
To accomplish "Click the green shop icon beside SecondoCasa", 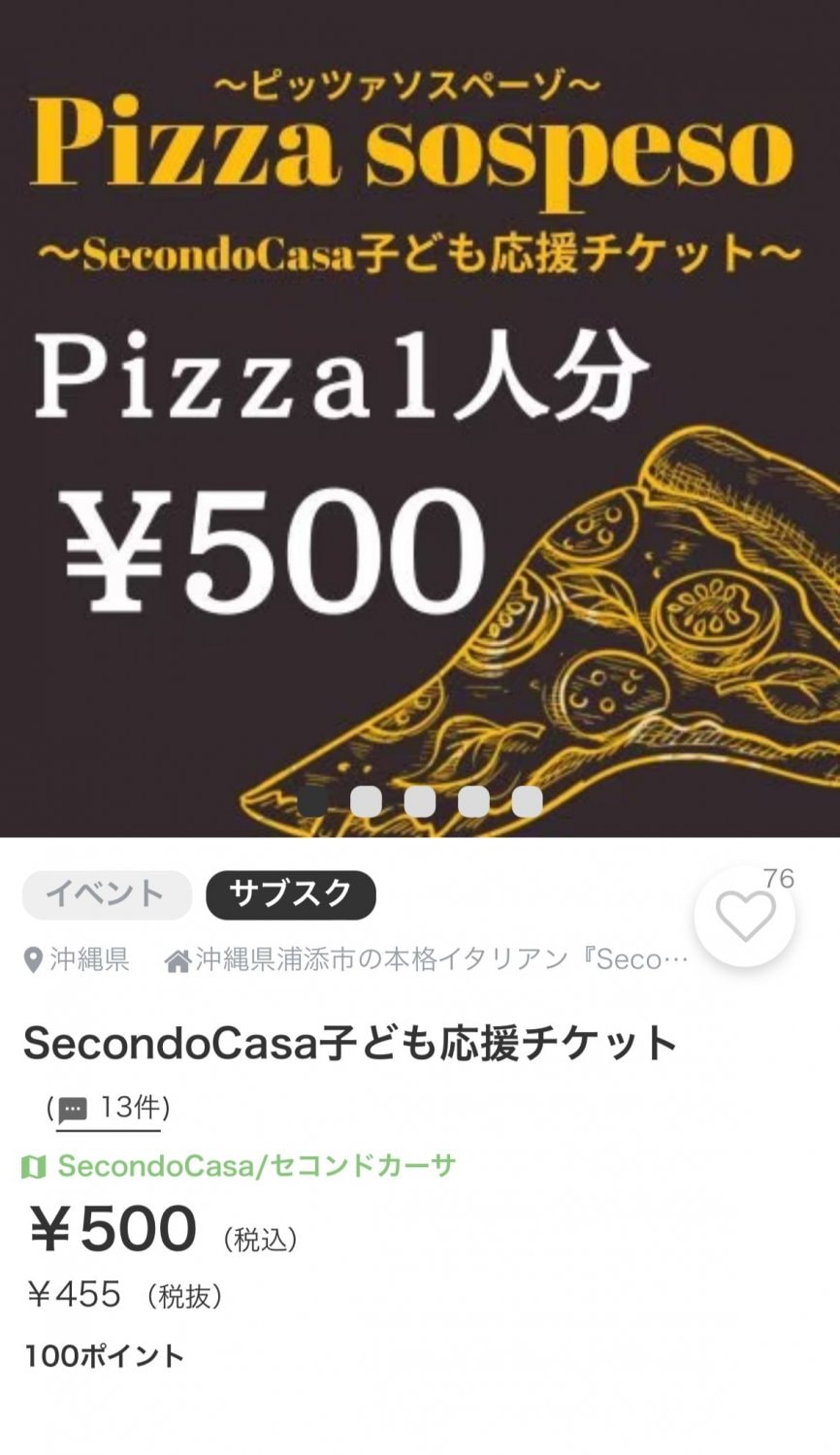I will [x=35, y=1167].
